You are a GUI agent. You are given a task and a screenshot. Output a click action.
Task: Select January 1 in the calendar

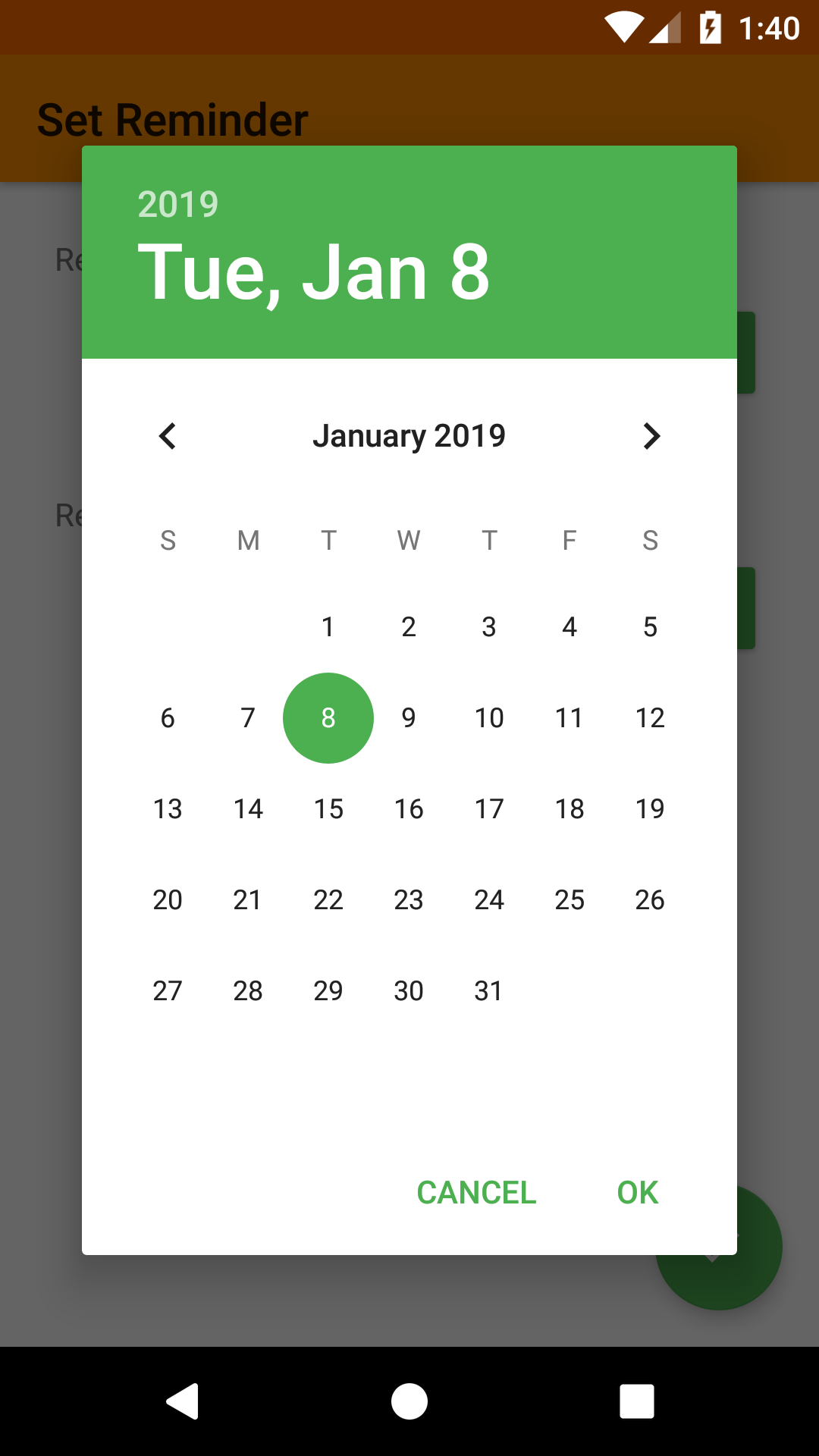(x=328, y=627)
